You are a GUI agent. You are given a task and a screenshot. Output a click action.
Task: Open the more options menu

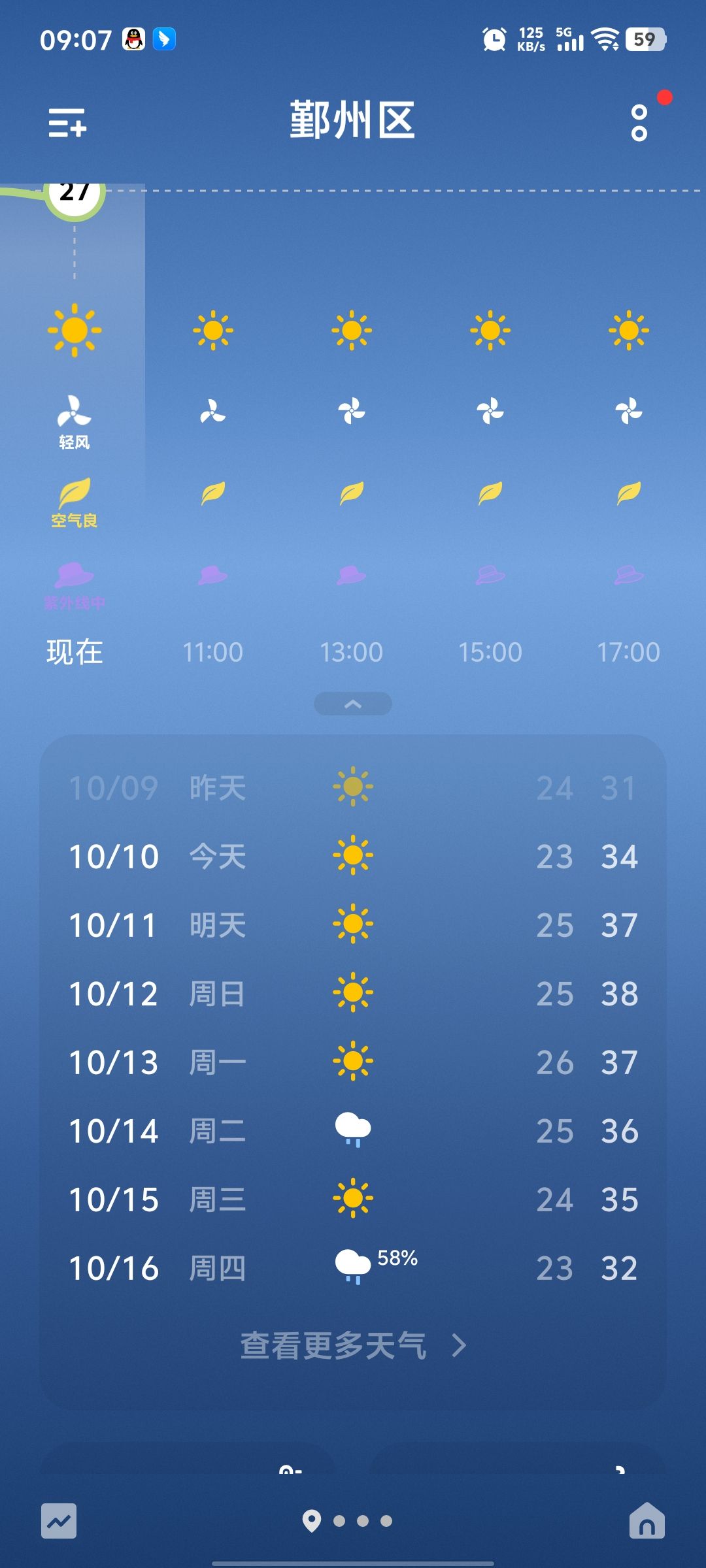pyautogui.click(x=639, y=123)
